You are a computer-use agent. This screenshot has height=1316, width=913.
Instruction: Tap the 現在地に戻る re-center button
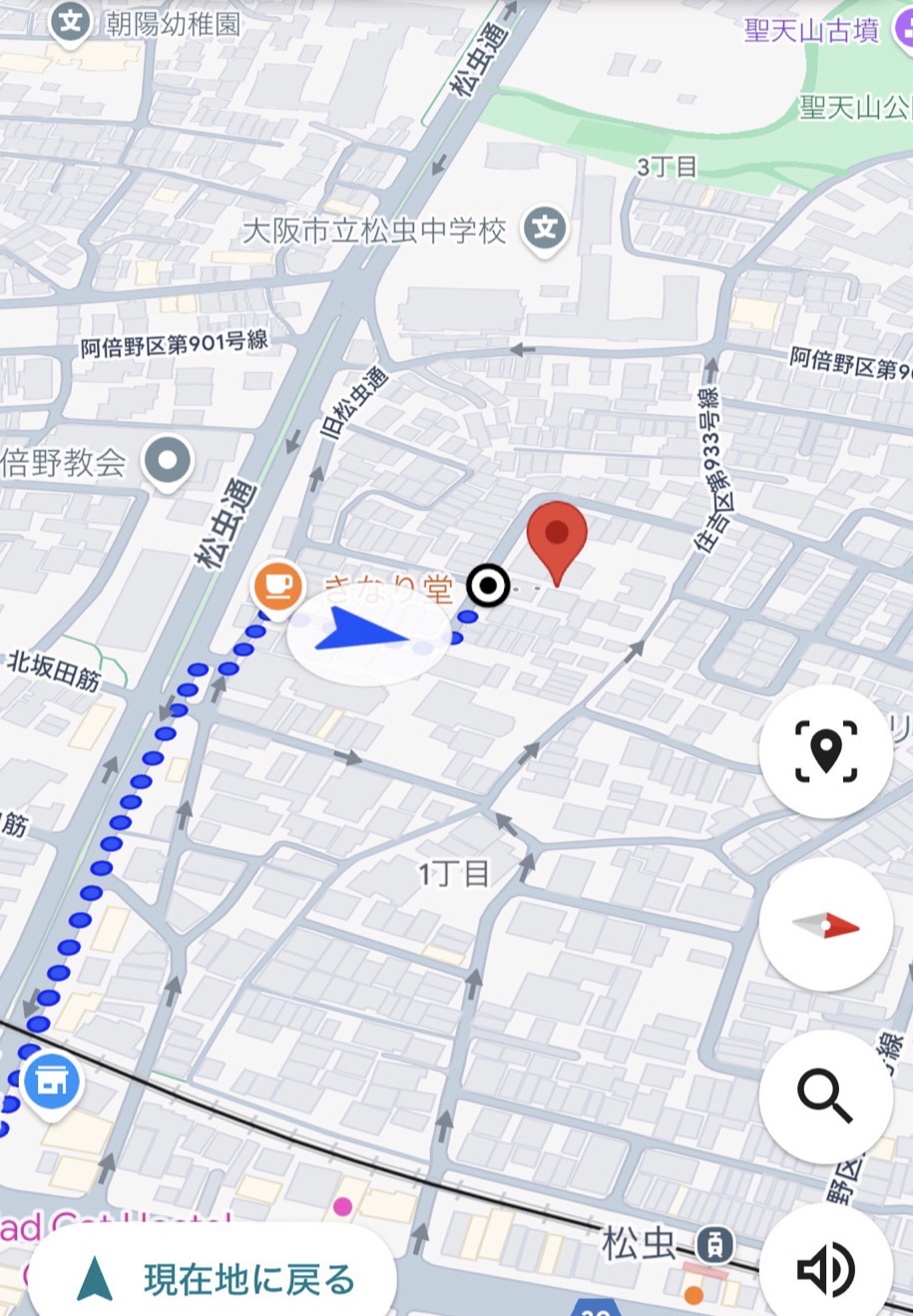(213, 1278)
